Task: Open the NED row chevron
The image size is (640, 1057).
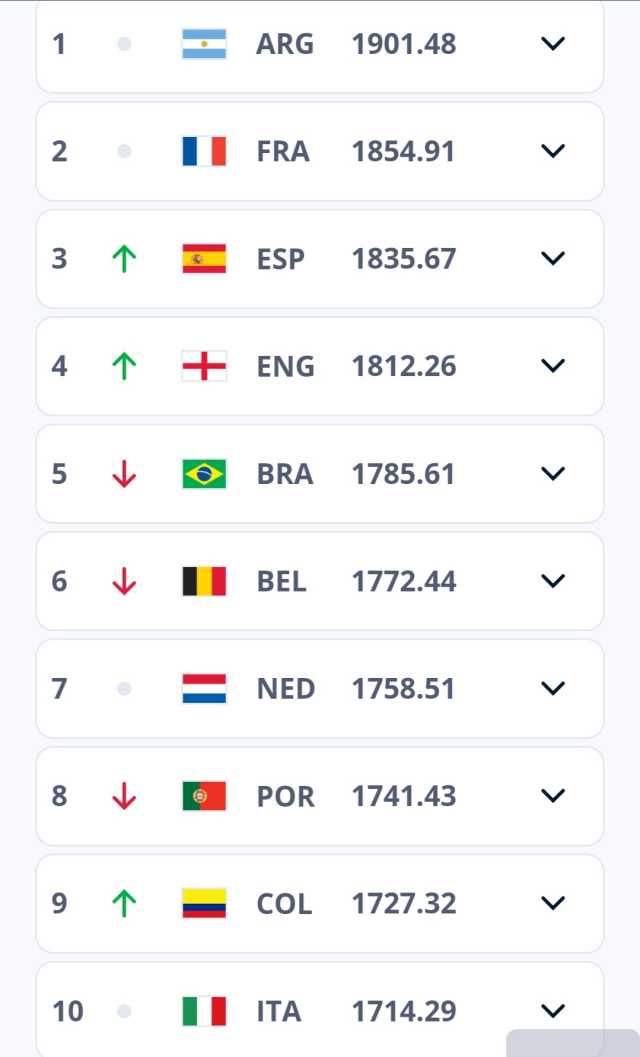Action: [552, 688]
